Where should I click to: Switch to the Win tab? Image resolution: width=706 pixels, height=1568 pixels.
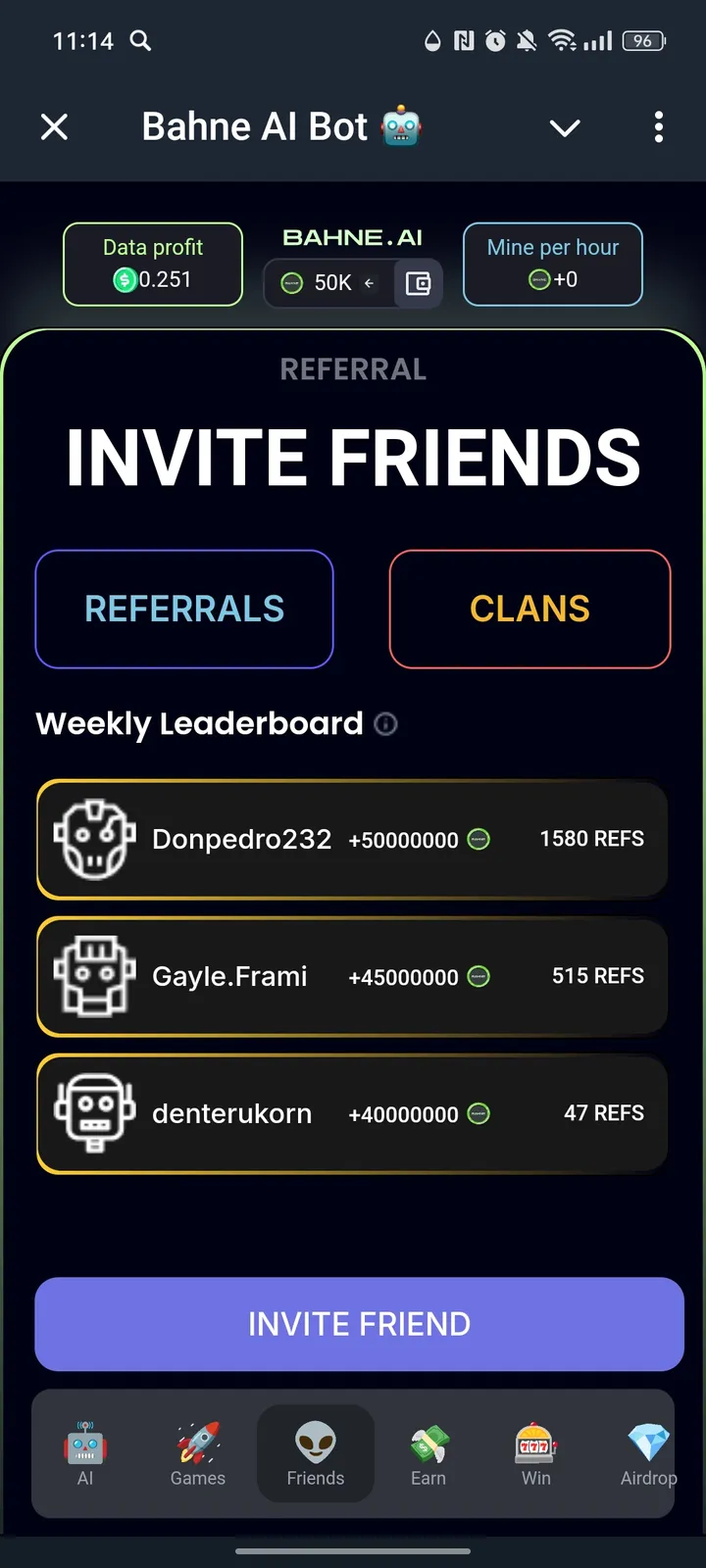pos(536,1454)
